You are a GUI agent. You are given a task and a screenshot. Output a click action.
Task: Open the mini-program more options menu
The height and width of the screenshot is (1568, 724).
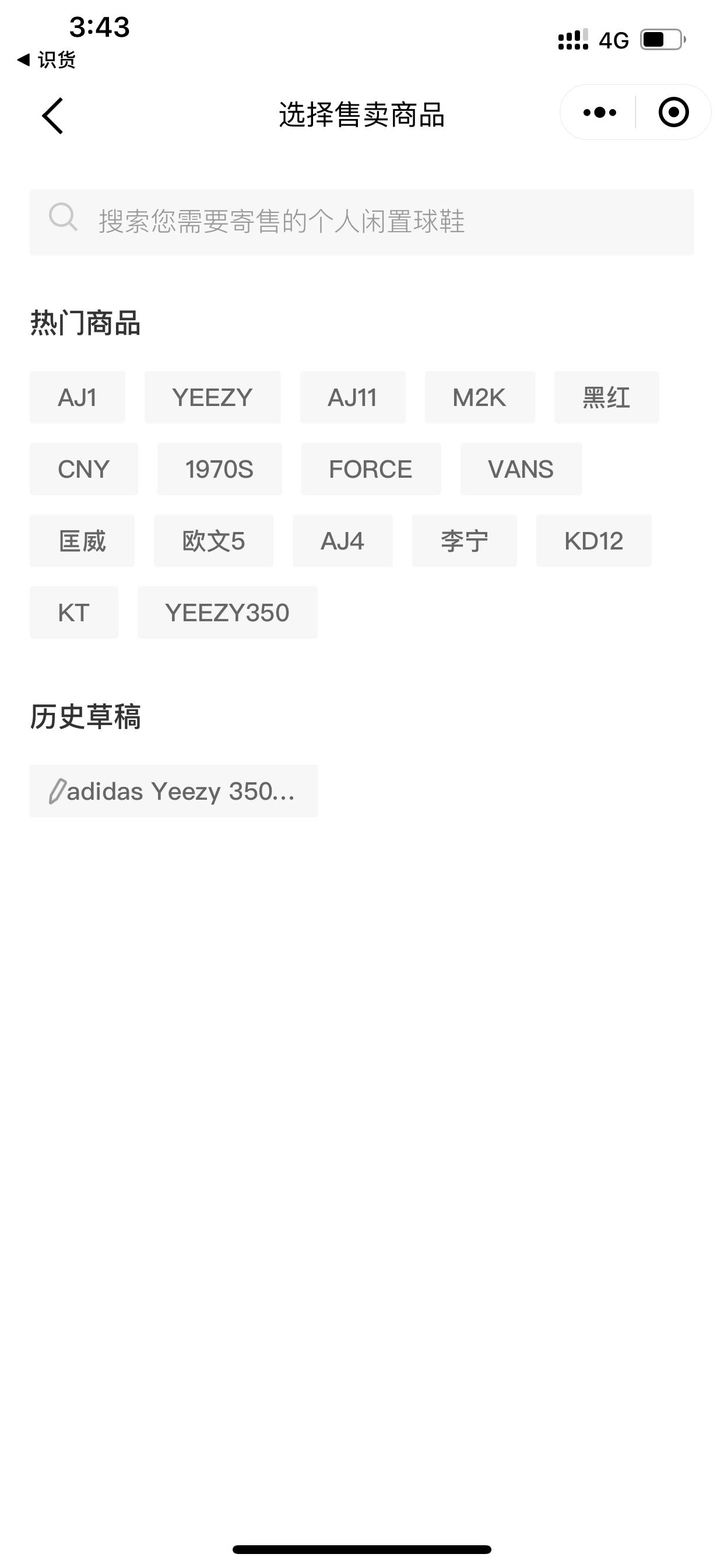pyautogui.click(x=599, y=113)
